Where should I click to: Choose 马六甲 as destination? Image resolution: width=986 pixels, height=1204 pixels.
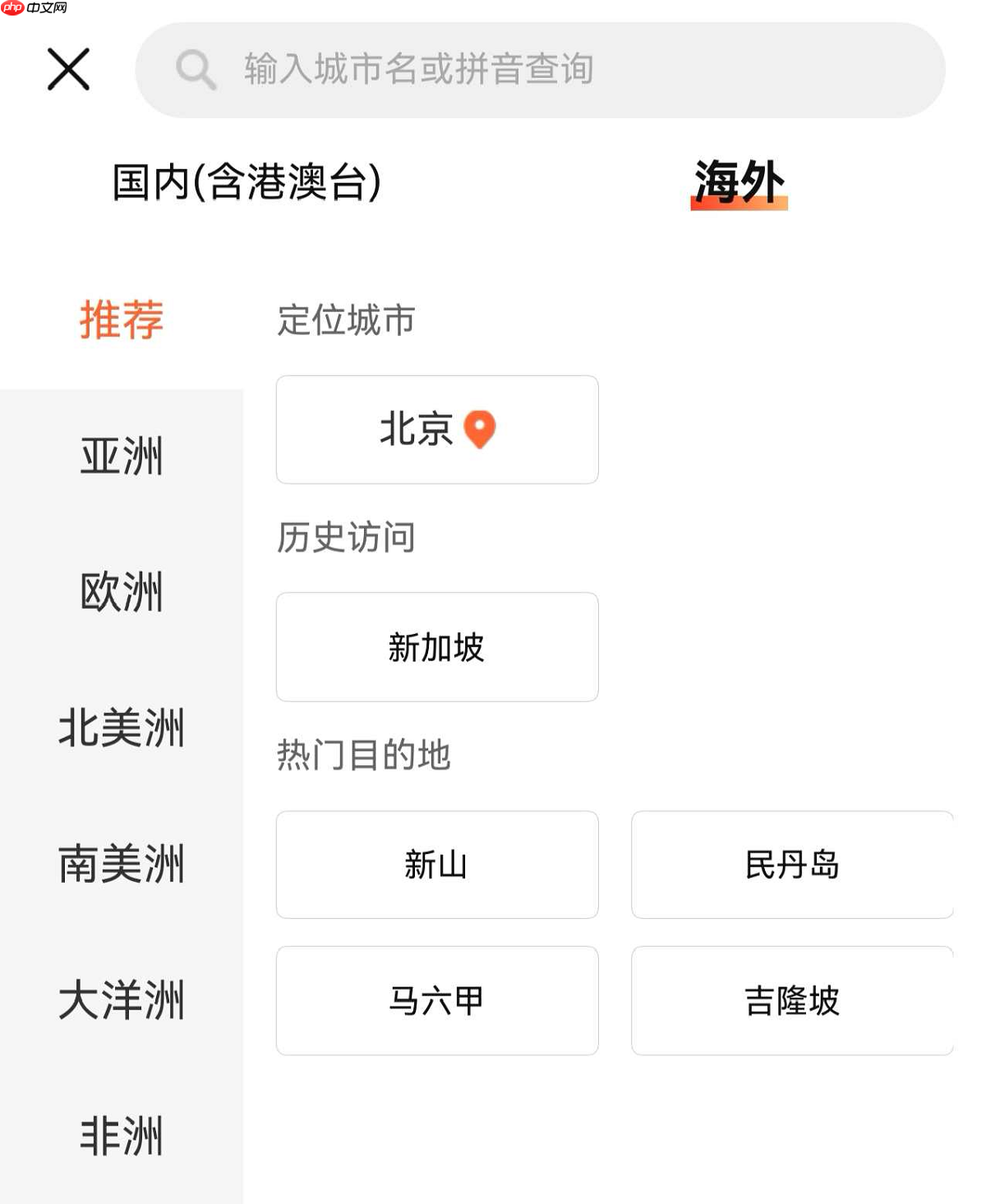pyautogui.click(x=438, y=1001)
